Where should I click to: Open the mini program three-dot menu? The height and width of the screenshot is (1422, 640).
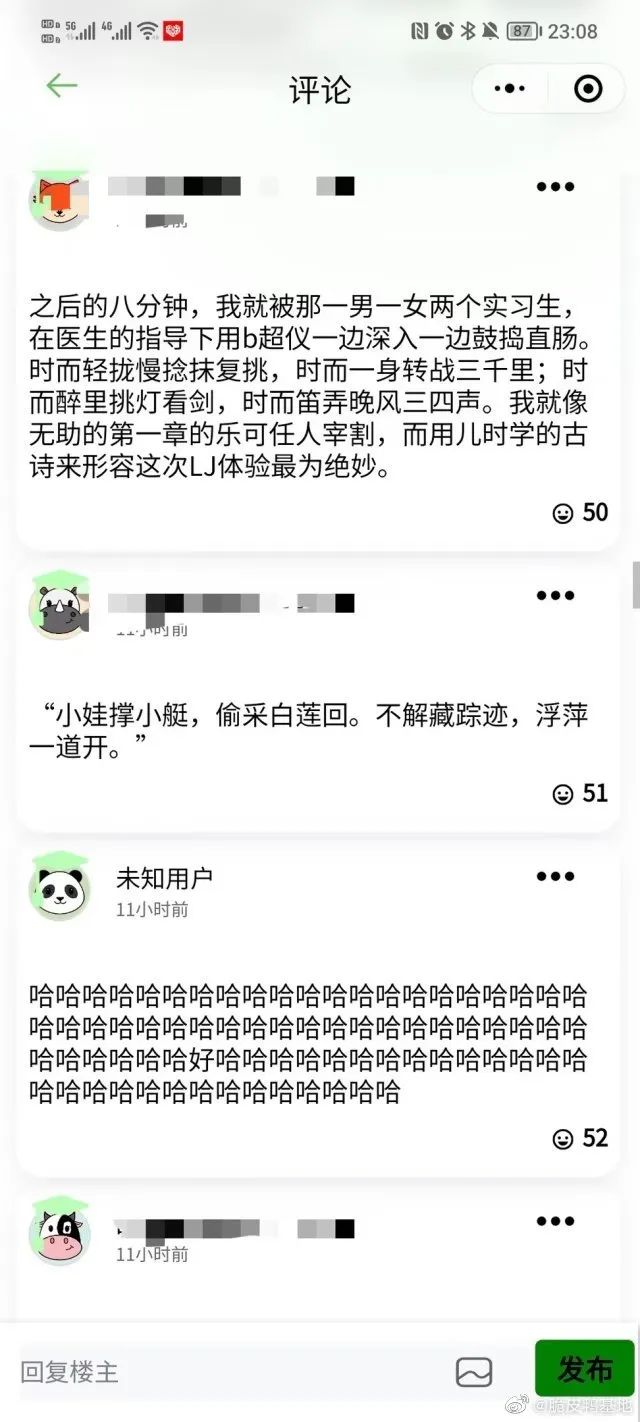click(x=510, y=89)
